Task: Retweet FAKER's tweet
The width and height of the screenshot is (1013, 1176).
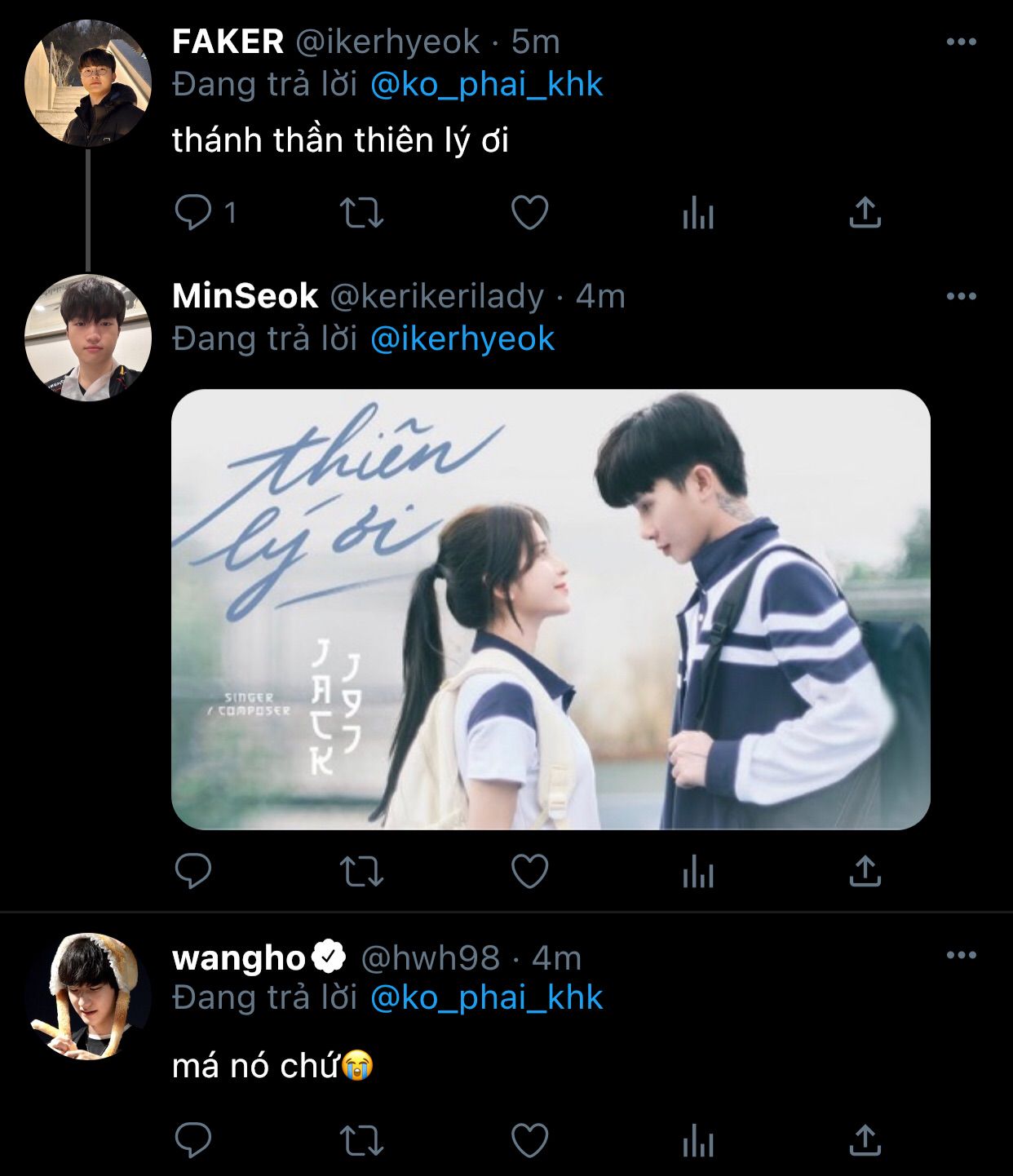Action: pyautogui.click(x=361, y=213)
